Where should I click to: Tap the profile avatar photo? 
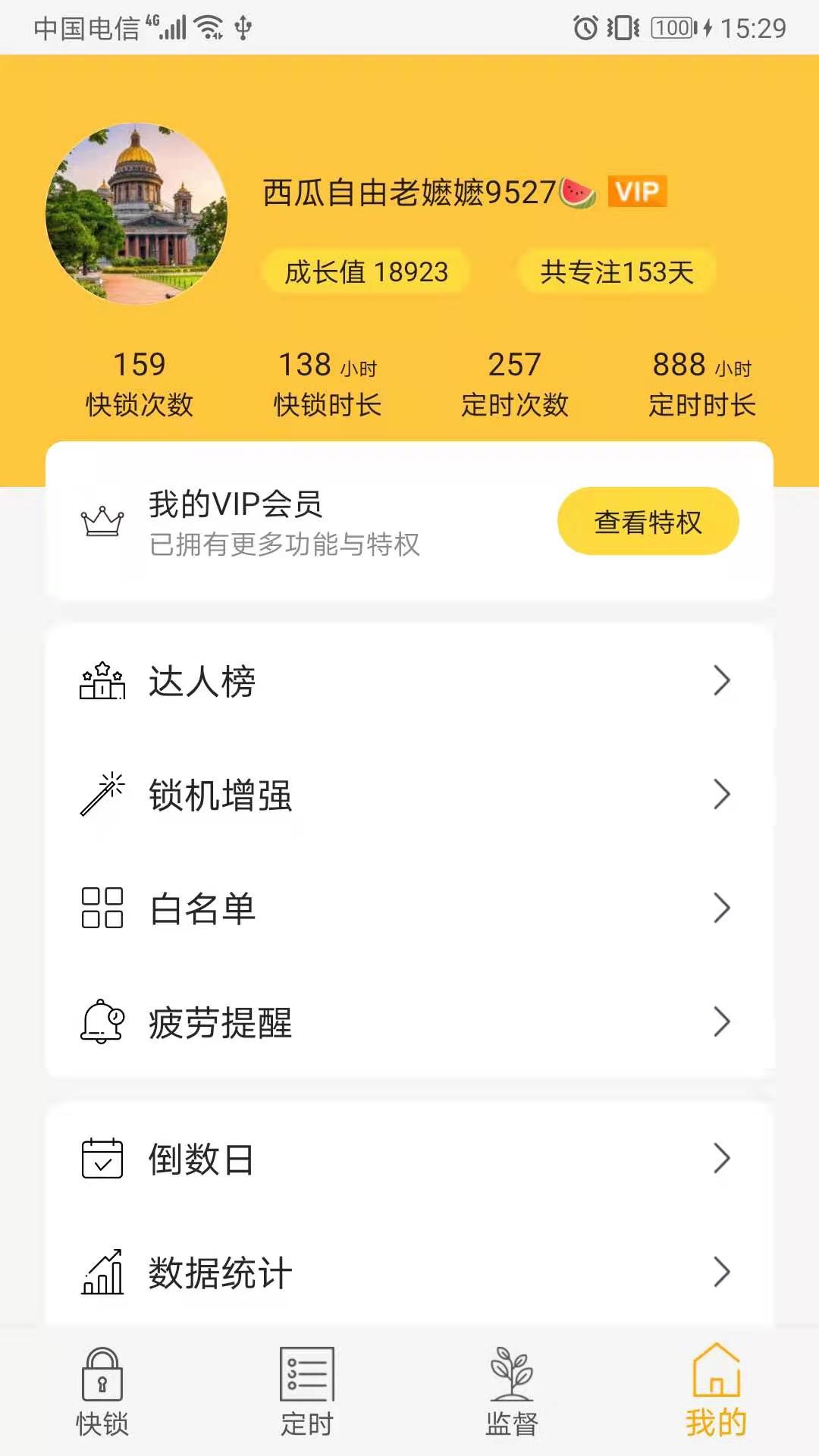136,214
